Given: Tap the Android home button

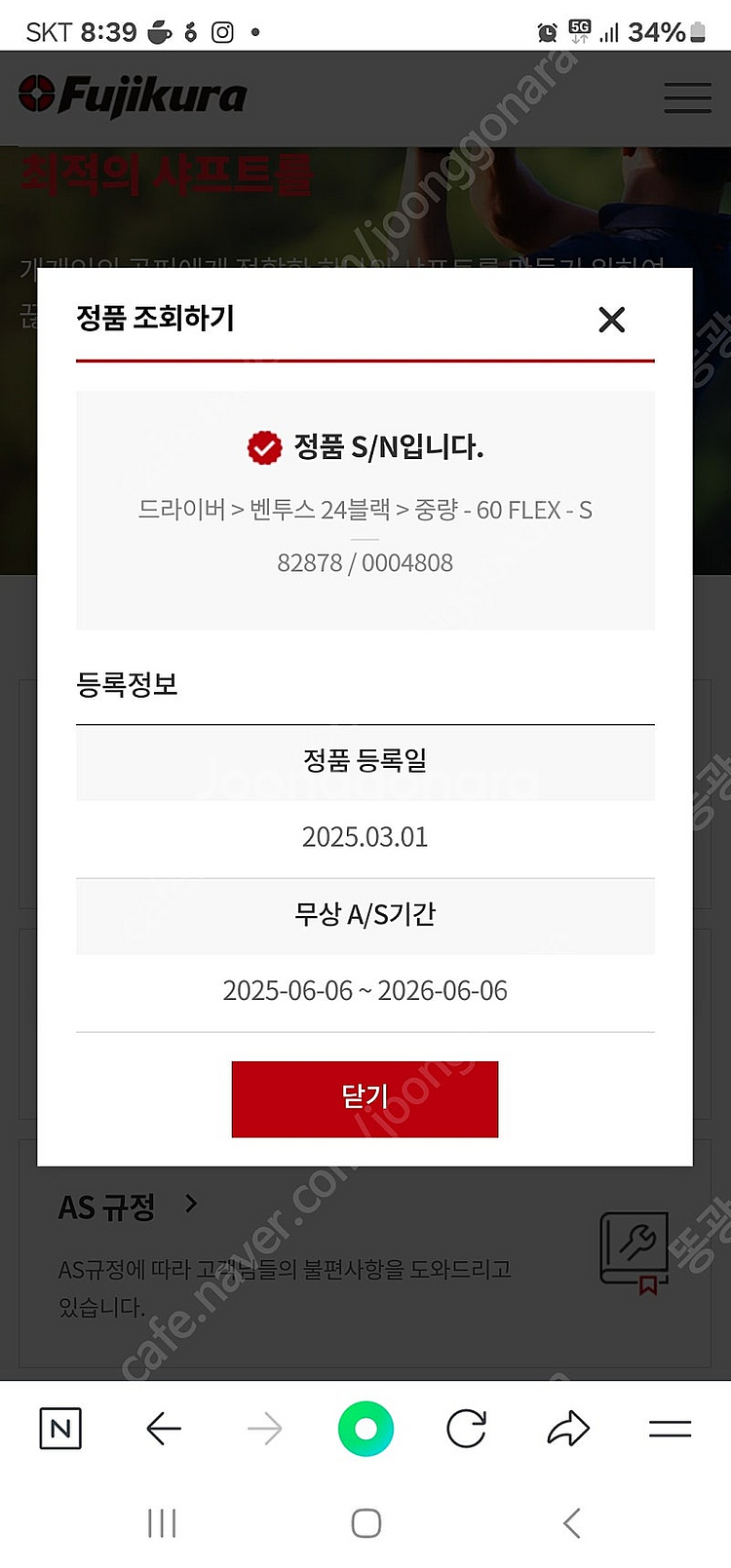Looking at the screenshot, I should coord(365,1520).
